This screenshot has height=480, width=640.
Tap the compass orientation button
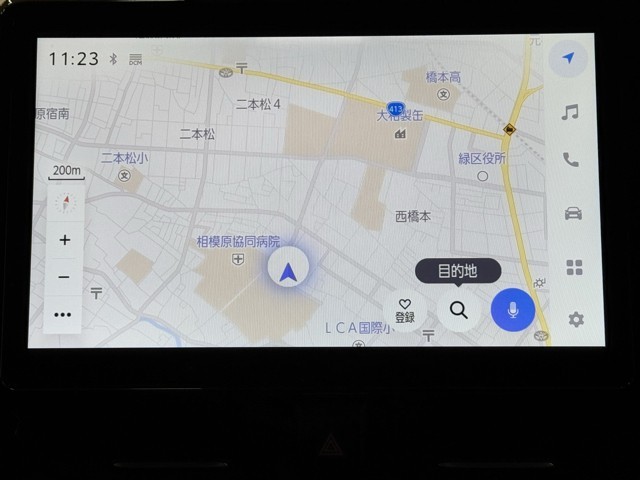66,204
